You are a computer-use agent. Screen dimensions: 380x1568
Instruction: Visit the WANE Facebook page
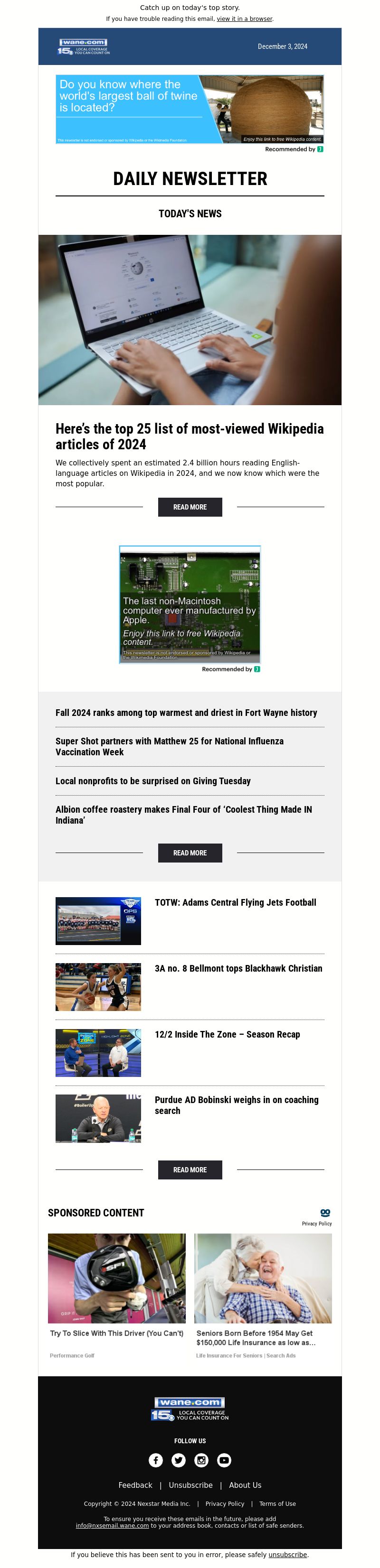(156, 1460)
